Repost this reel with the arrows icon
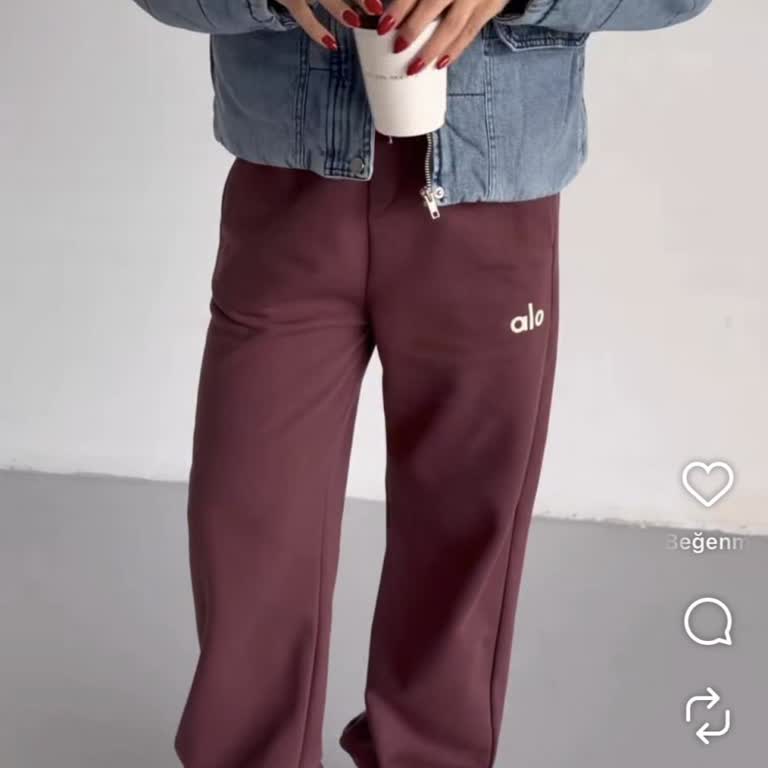The height and width of the screenshot is (768, 768). 707,715
